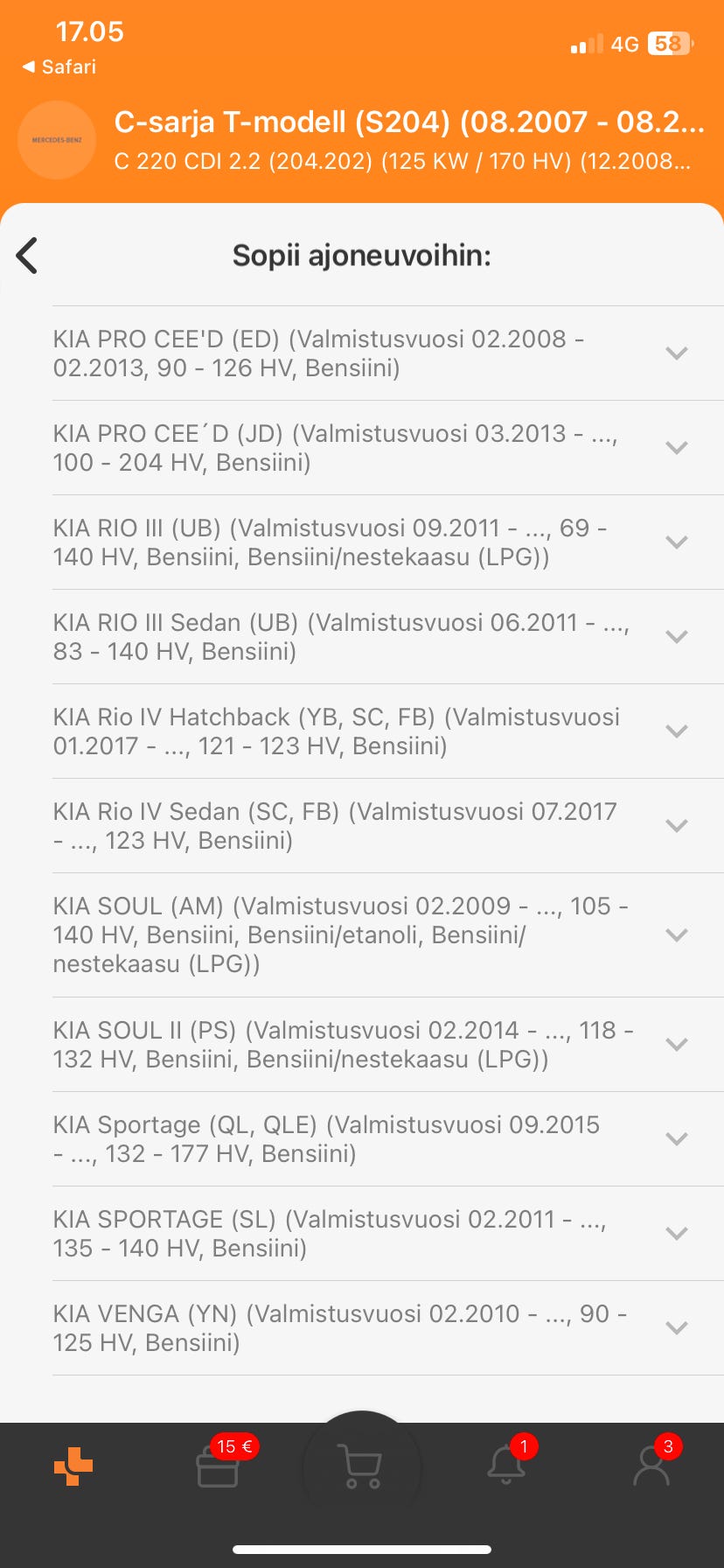Expand KIA PRO CEE'D (ED) row
Screen dimensions: 724x1568
tap(676, 353)
